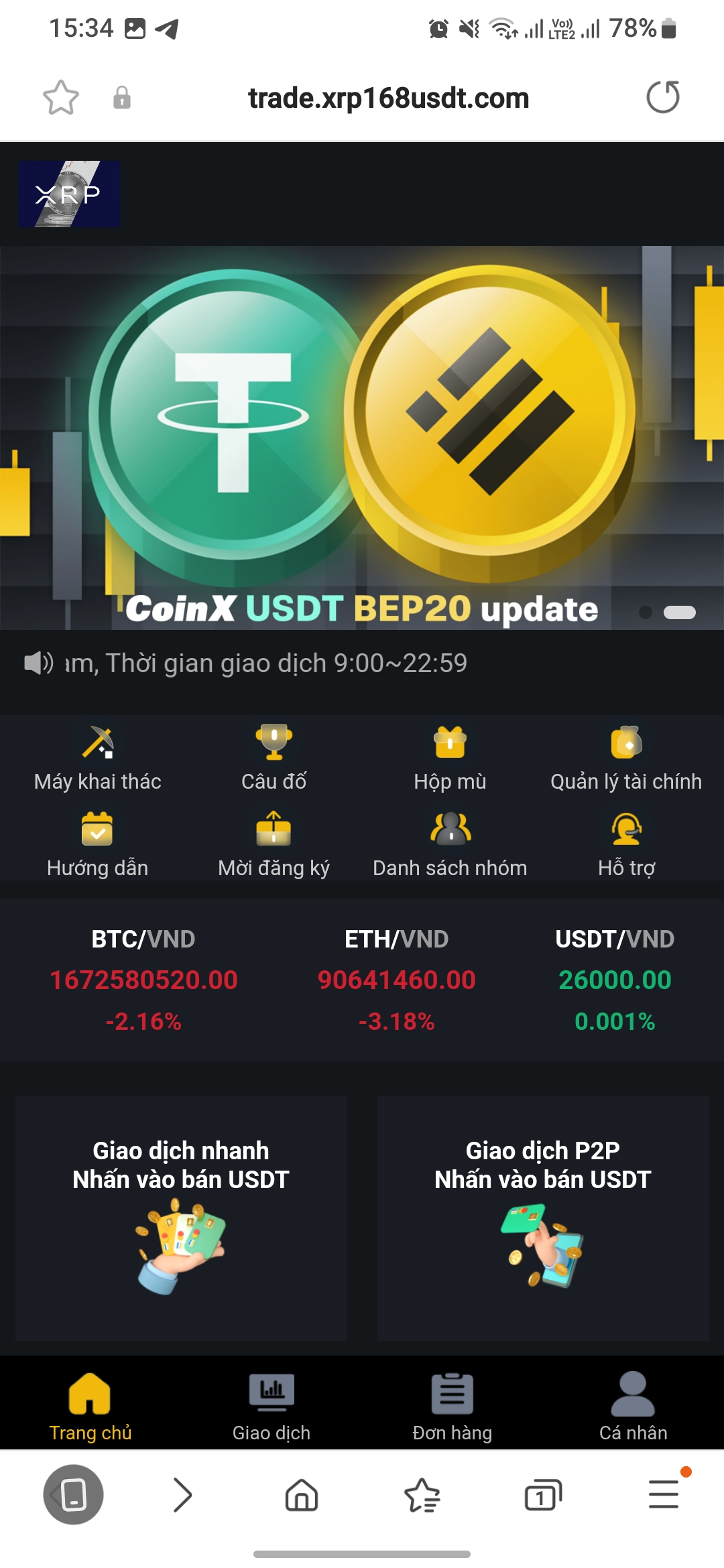This screenshot has height=1568, width=724.
Task: Open Mời đăng ký
Action: [x=274, y=846]
